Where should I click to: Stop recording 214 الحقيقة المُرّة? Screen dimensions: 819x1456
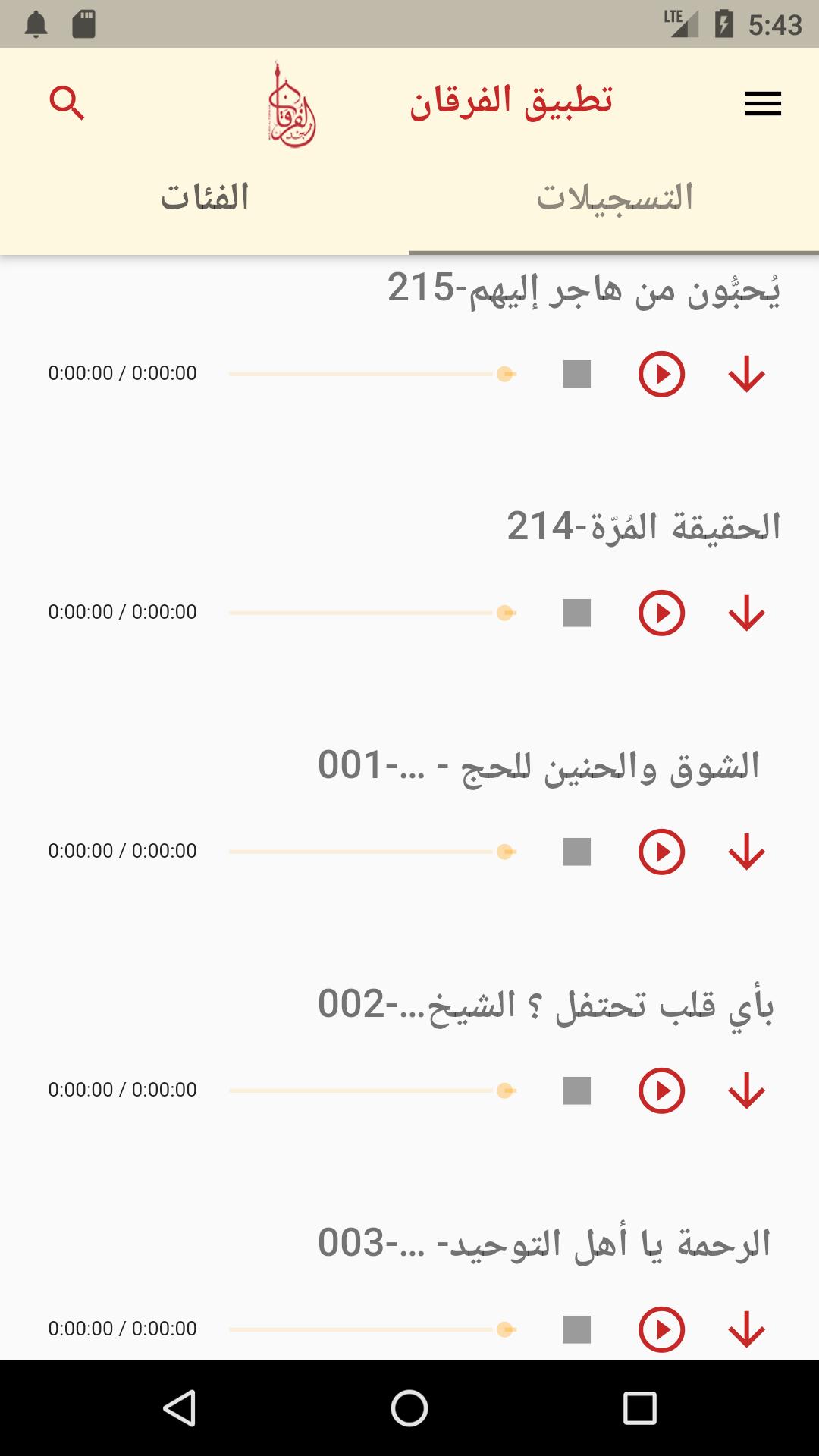coord(576,613)
